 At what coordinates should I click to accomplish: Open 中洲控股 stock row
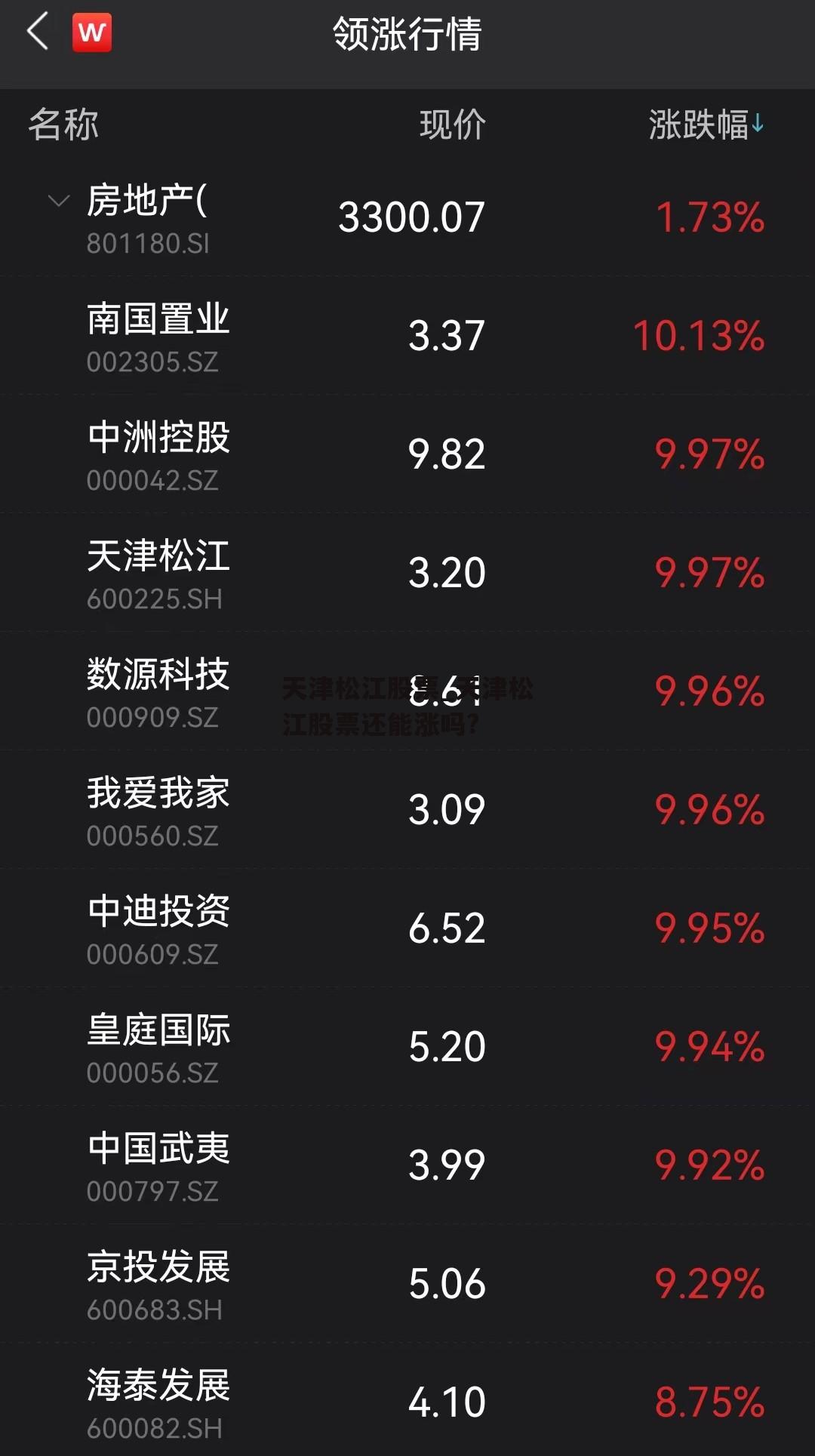pos(407,454)
